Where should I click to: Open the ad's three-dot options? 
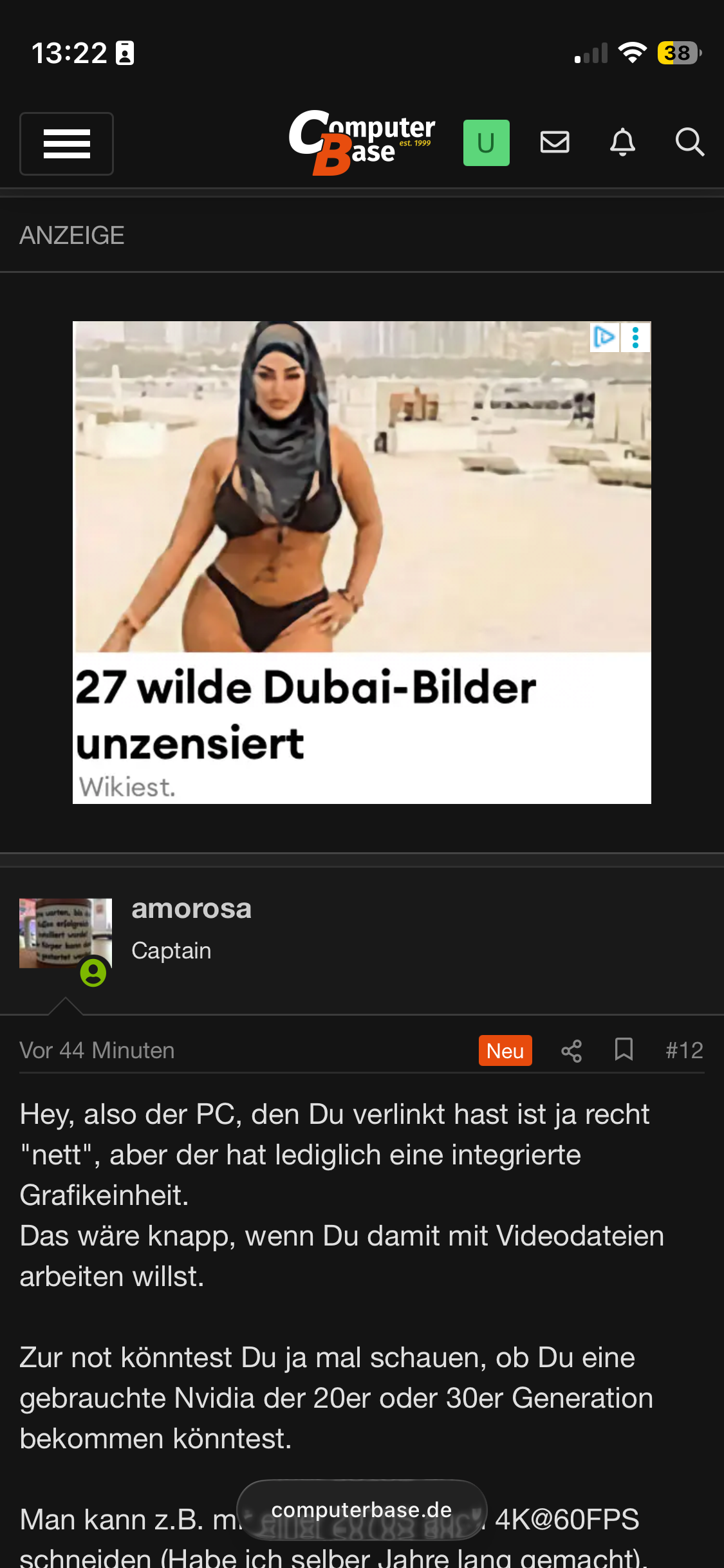click(x=636, y=337)
